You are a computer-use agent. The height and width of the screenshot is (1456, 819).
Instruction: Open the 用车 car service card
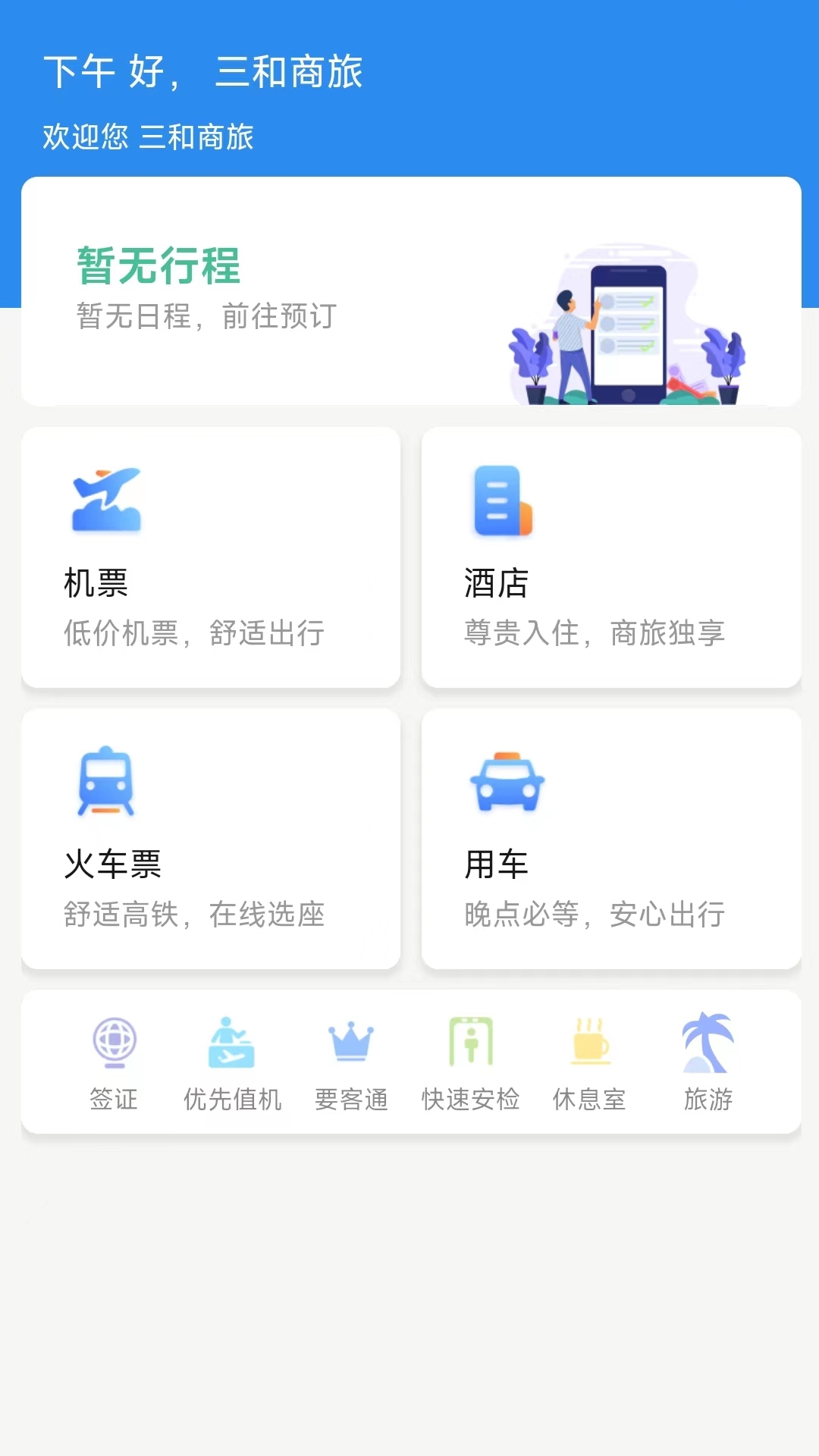tap(611, 839)
